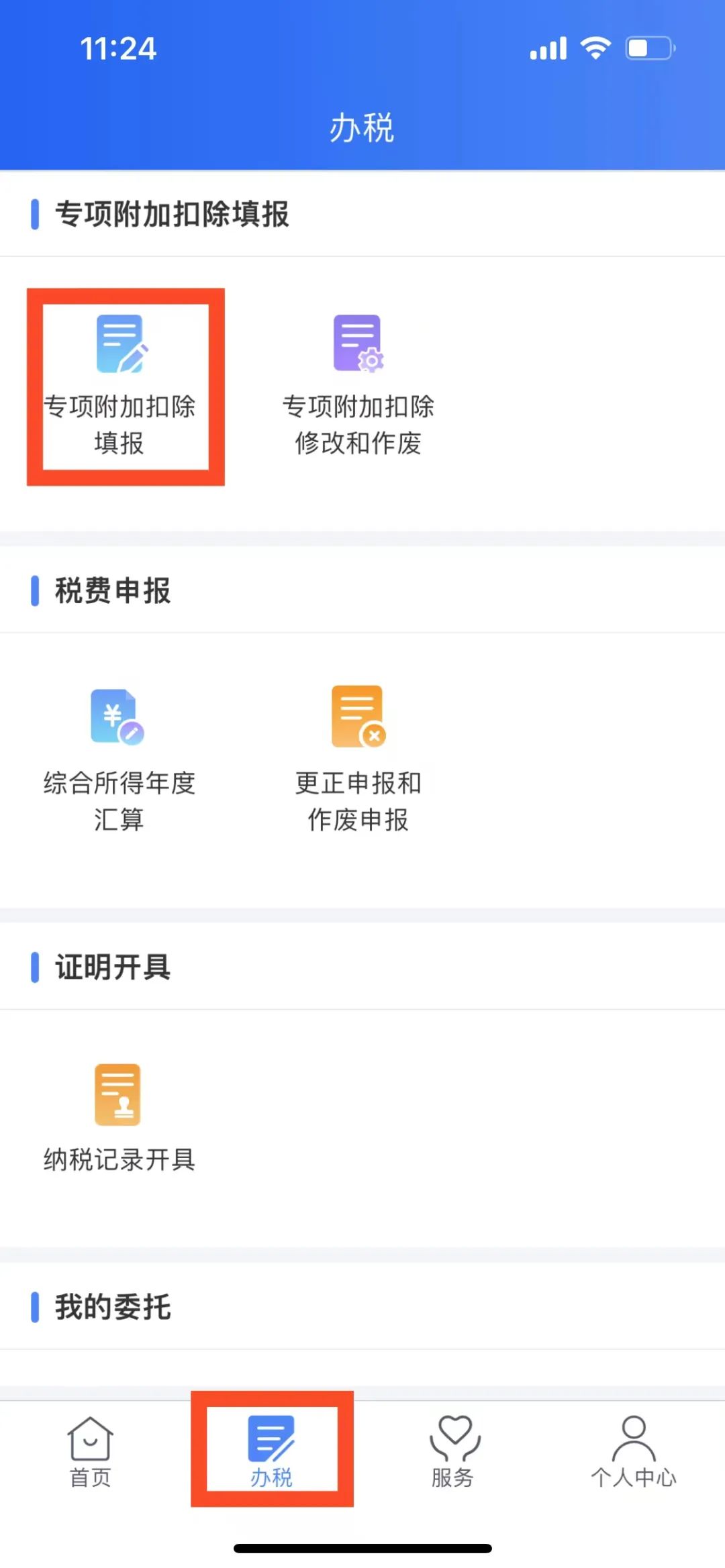Select the 办税 tab
Viewport: 725px width, 1568px height.
tap(271, 1450)
